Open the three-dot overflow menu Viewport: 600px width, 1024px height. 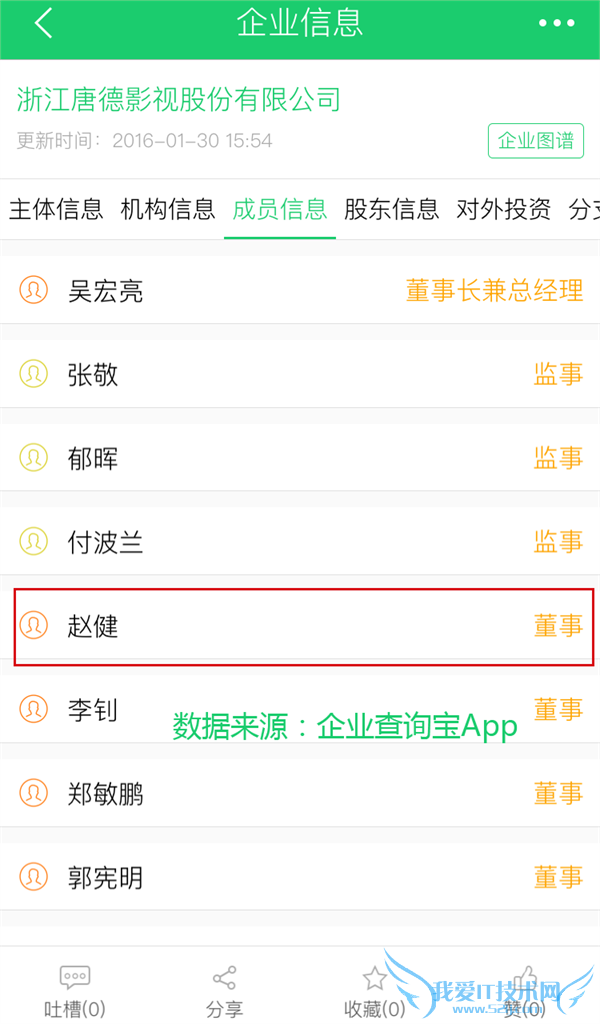click(x=556, y=24)
